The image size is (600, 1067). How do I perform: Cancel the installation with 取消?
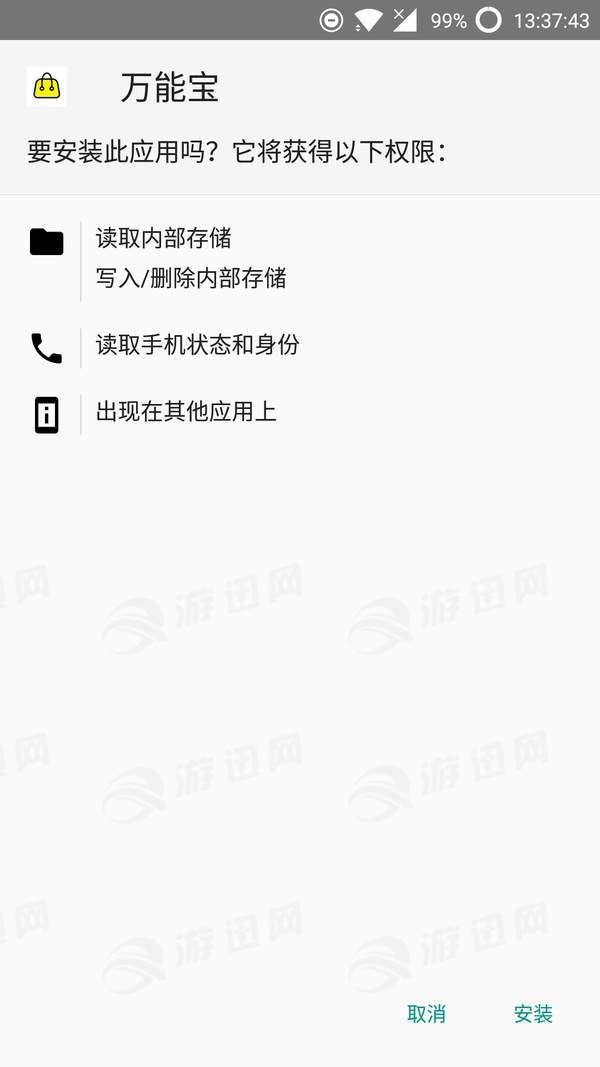426,1013
